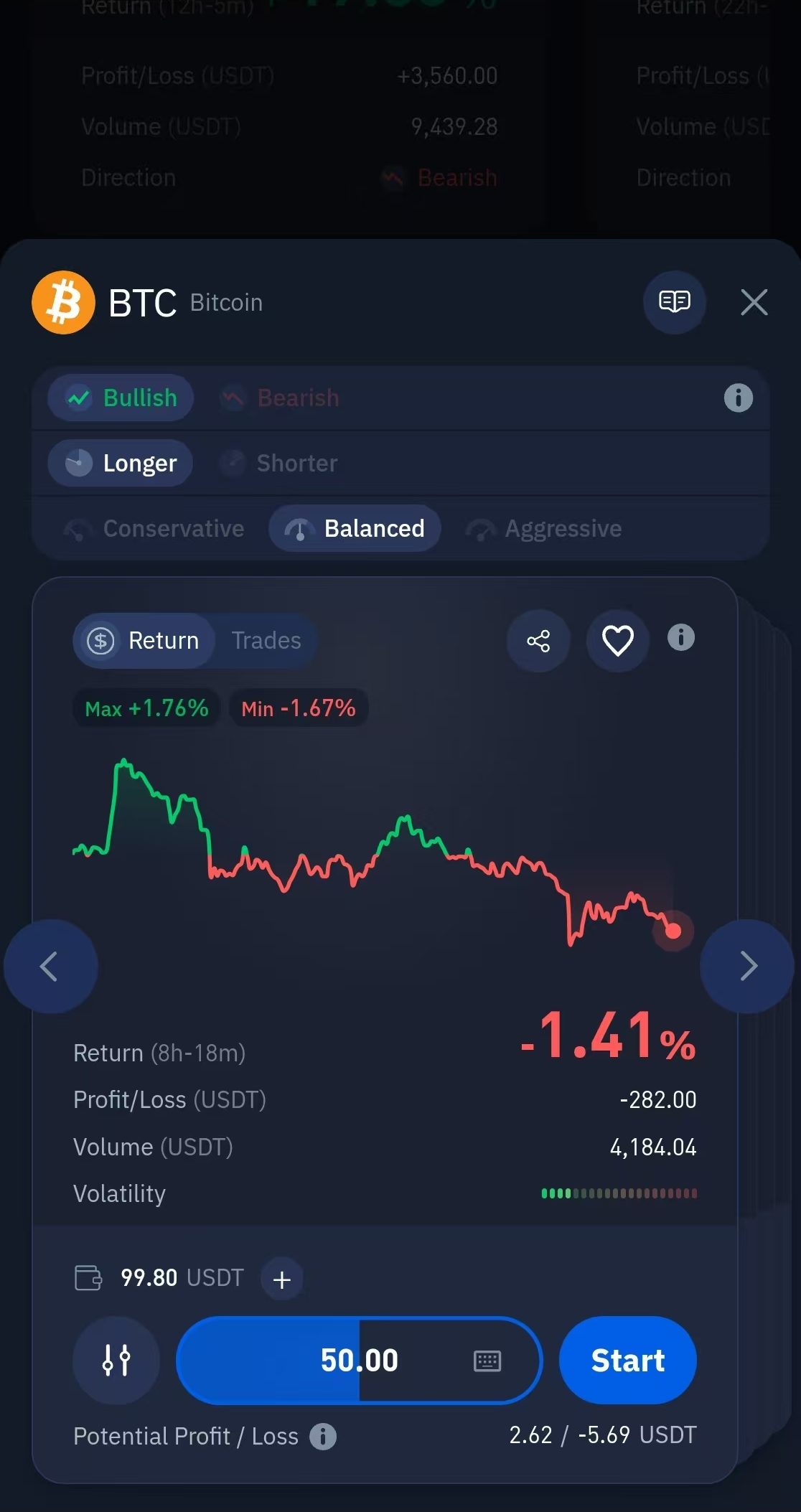Switch to Aggressive risk mode
Viewport: 801px width, 1512px height.
[545, 529]
